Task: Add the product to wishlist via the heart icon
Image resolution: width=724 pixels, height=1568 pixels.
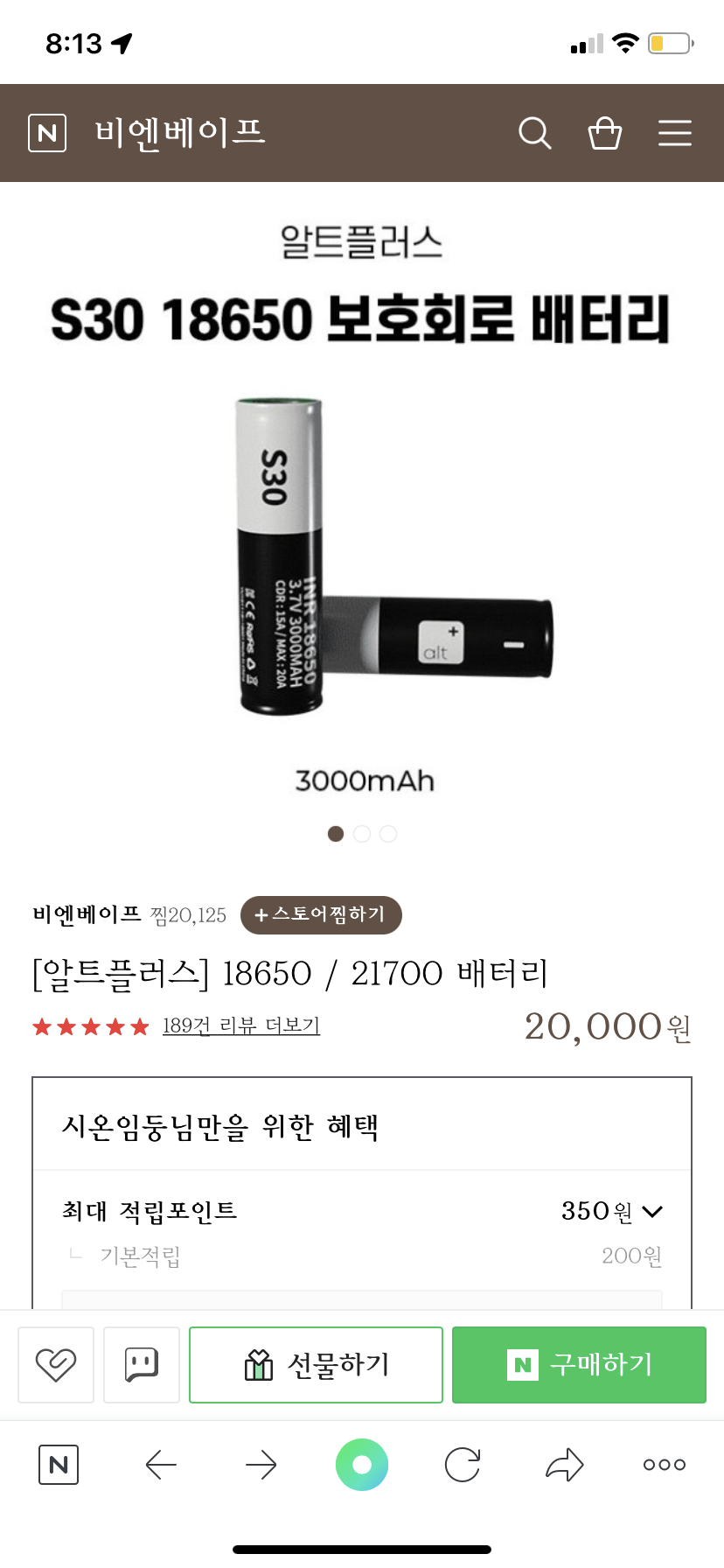Action: (x=56, y=1364)
